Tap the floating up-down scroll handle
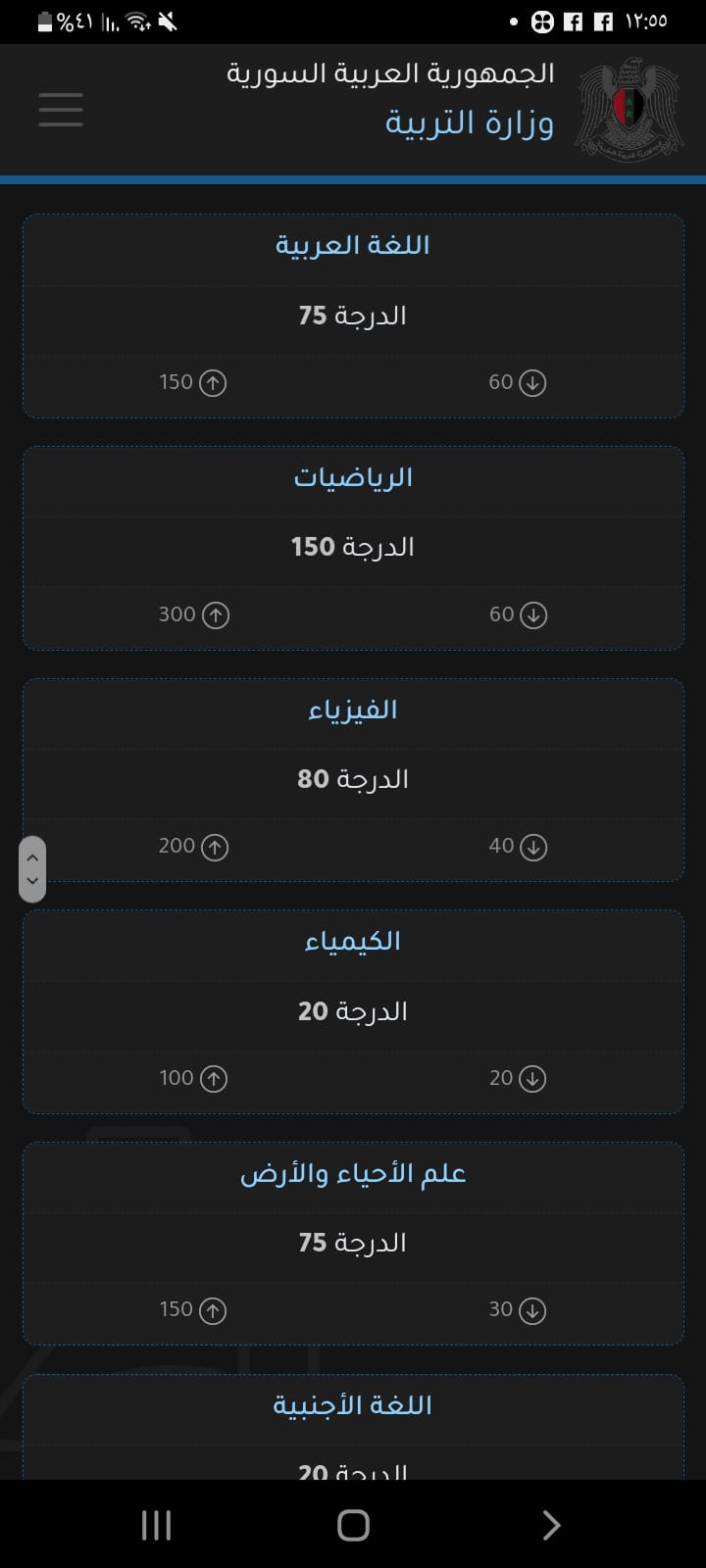The width and height of the screenshot is (706, 1568). pyautogui.click(x=32, y=868)
